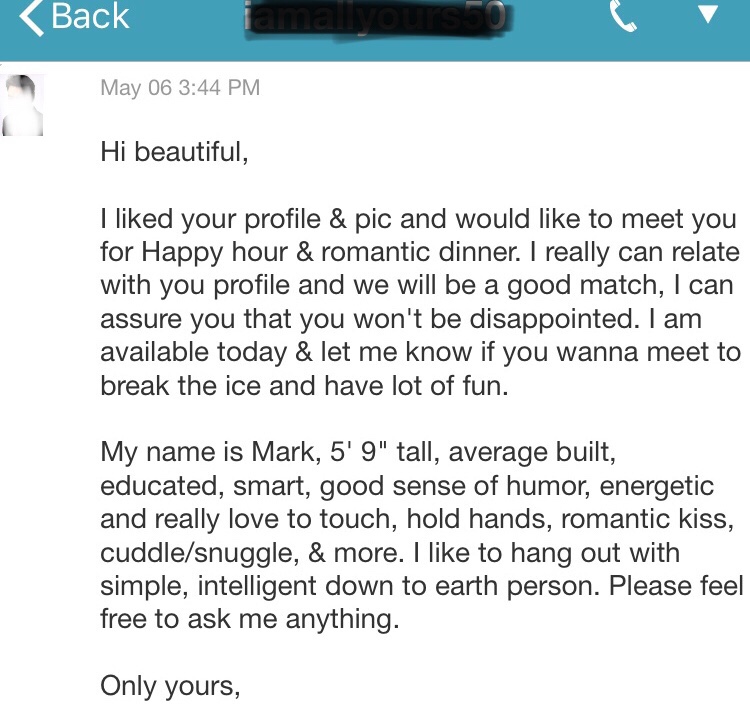Go back to the previous screen
The height and width of the screenshot is (715, 750).
pos(73,18)
